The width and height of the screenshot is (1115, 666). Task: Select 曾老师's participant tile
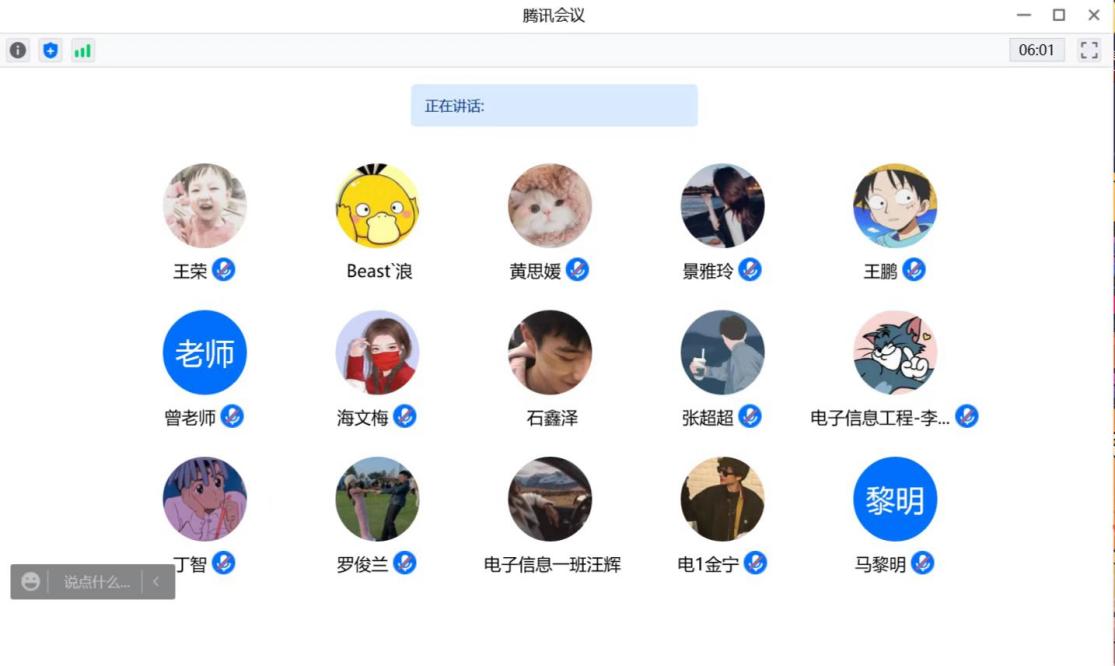point(205,352)
